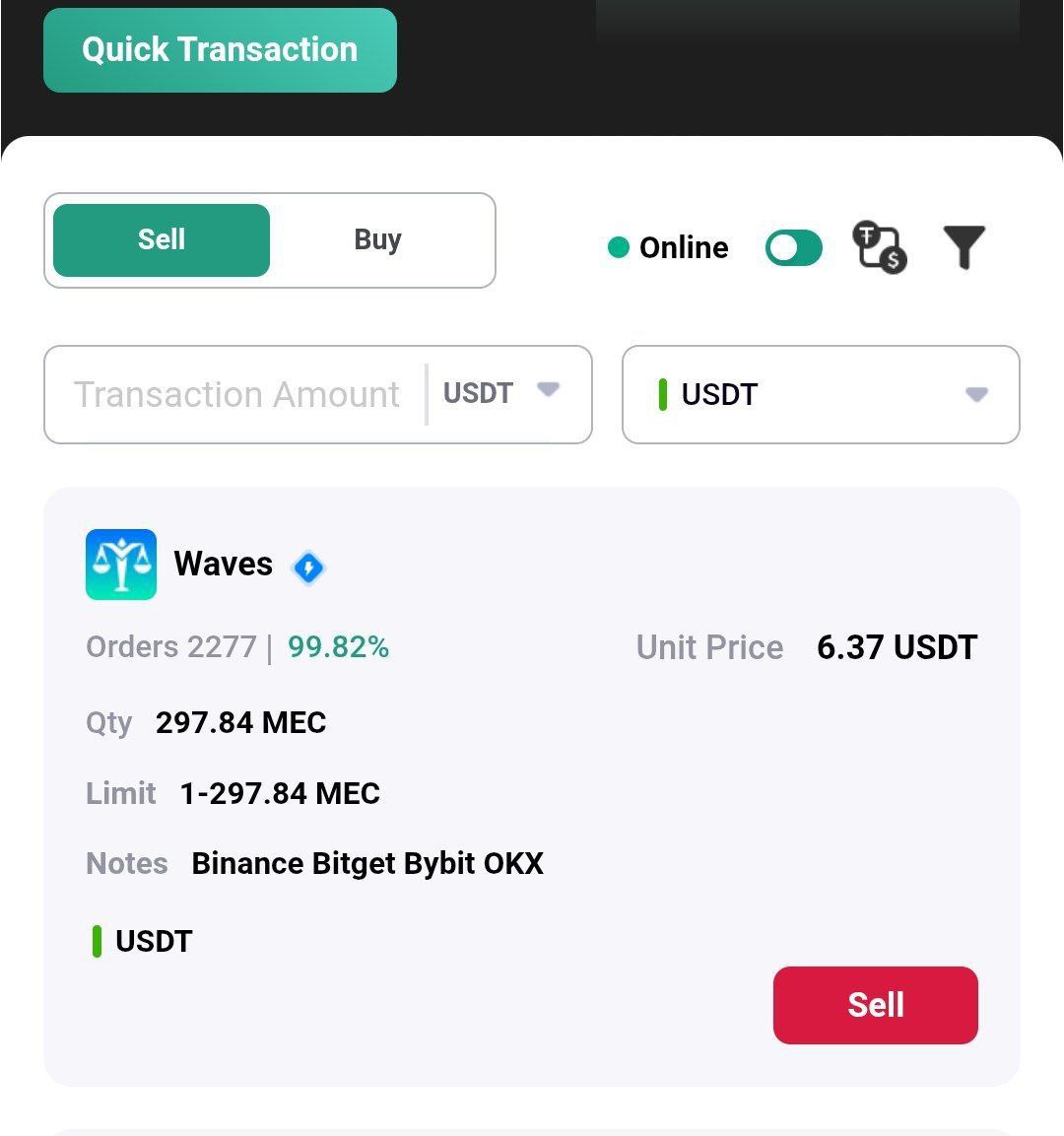Switch to the Buy tab
Image resolution: width=1064 pixels, height=1136 pixels.
pyautogui.click(x=377, y=240)
